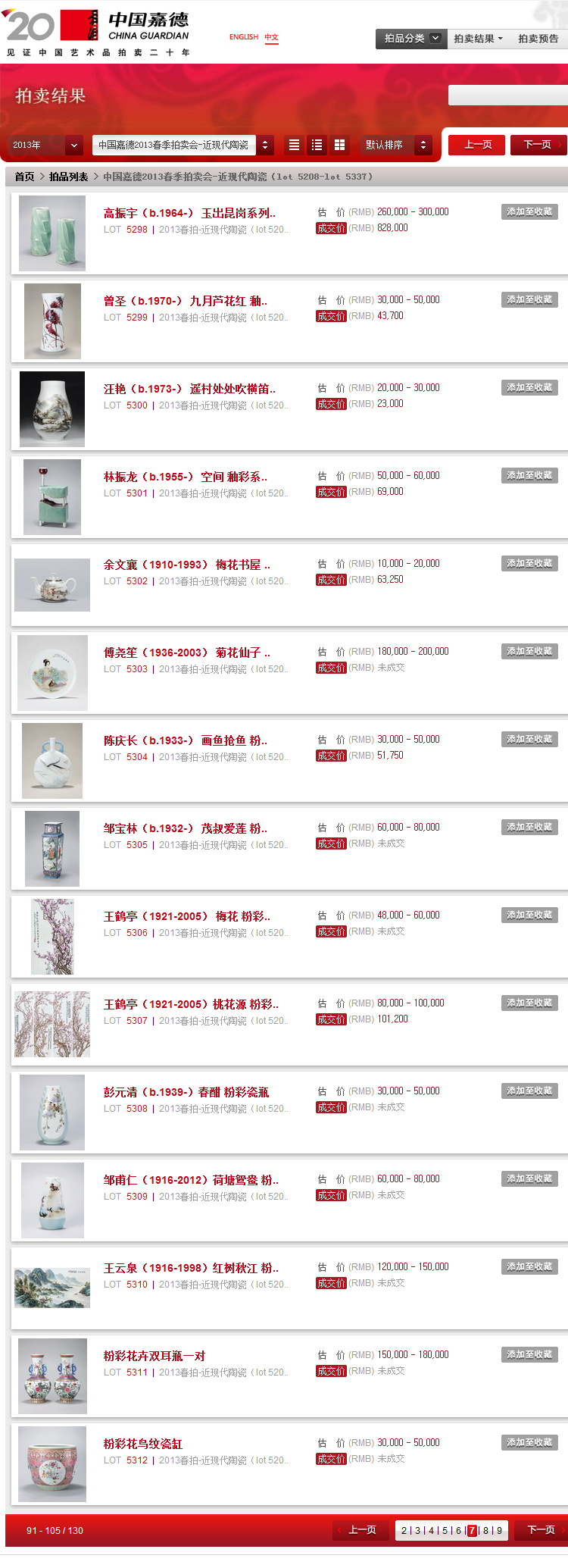Image resolution: width=568 pixels, height=1568 pixels.
Task: Switch site language to ENGLISH
Action: pos(243,37)
